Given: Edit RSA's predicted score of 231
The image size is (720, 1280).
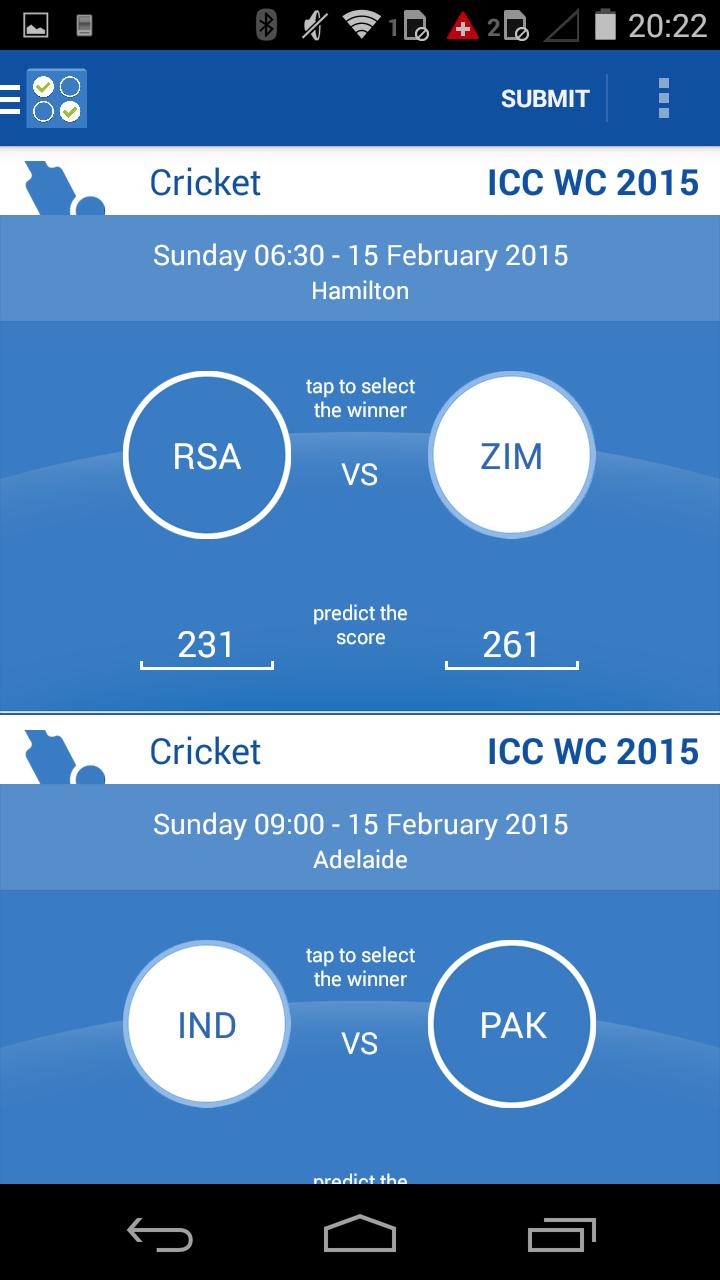Looking at the screenshot, I should pyautogui.click(x=206, y=645).
